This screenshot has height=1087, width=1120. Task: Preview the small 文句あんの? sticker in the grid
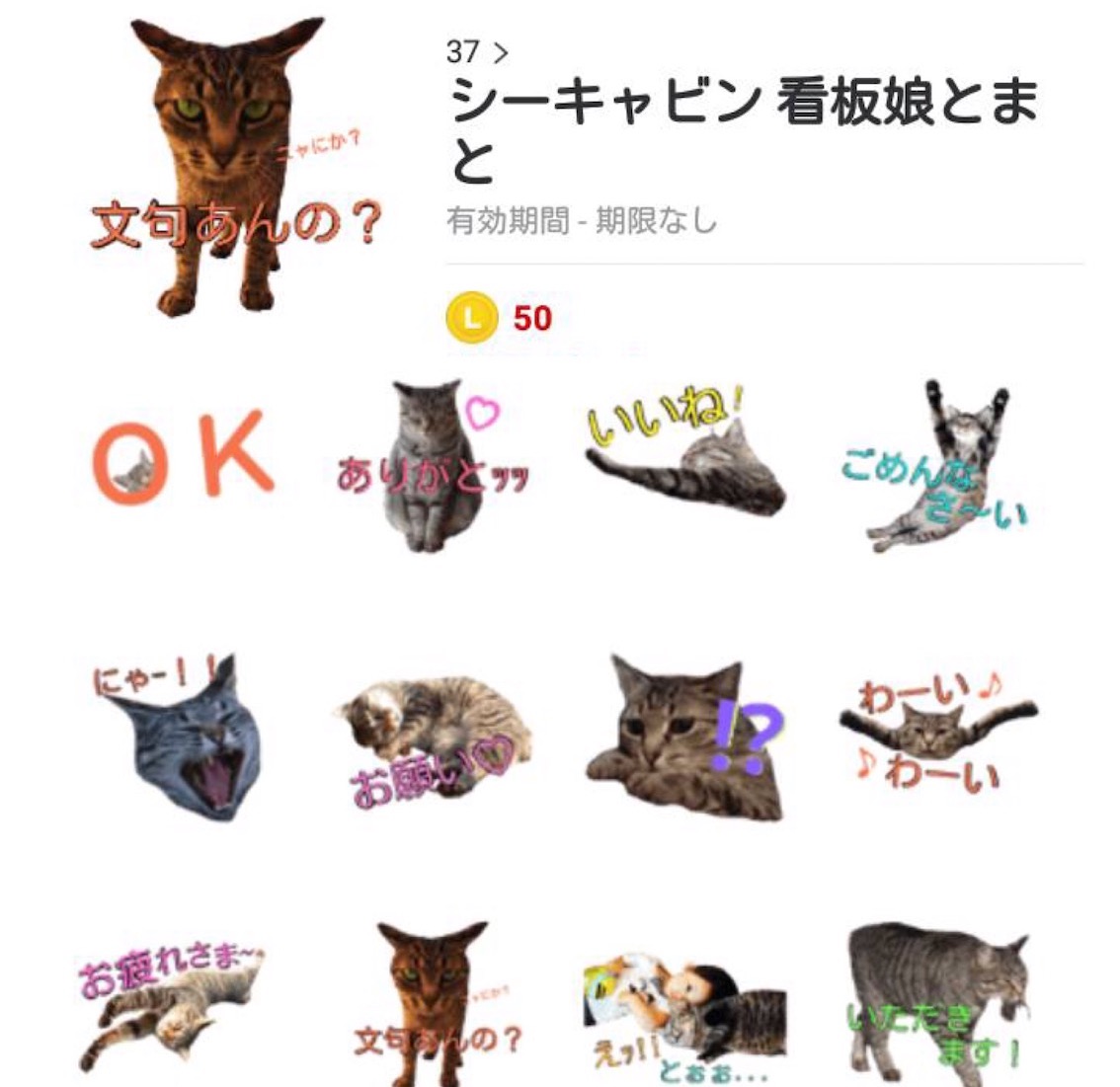tap(436, 1003)
